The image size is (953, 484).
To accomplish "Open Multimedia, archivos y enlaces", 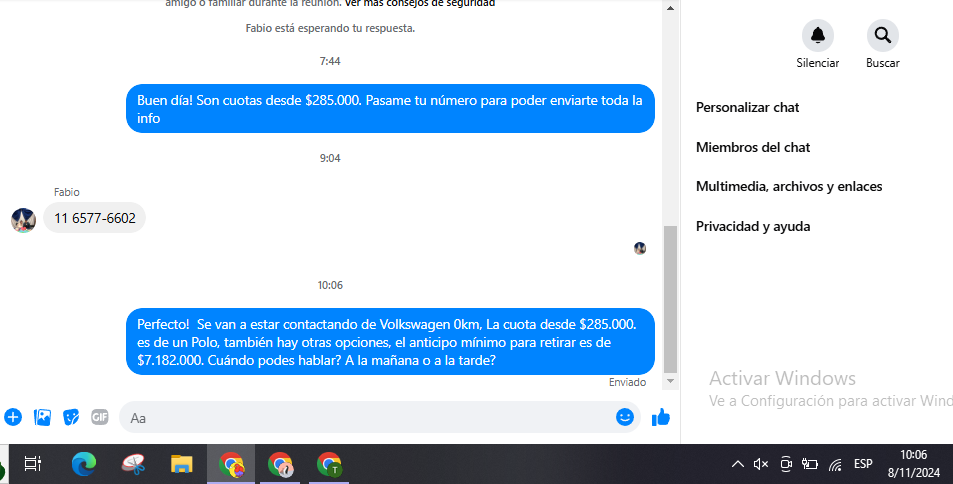I will pos(788,186).
